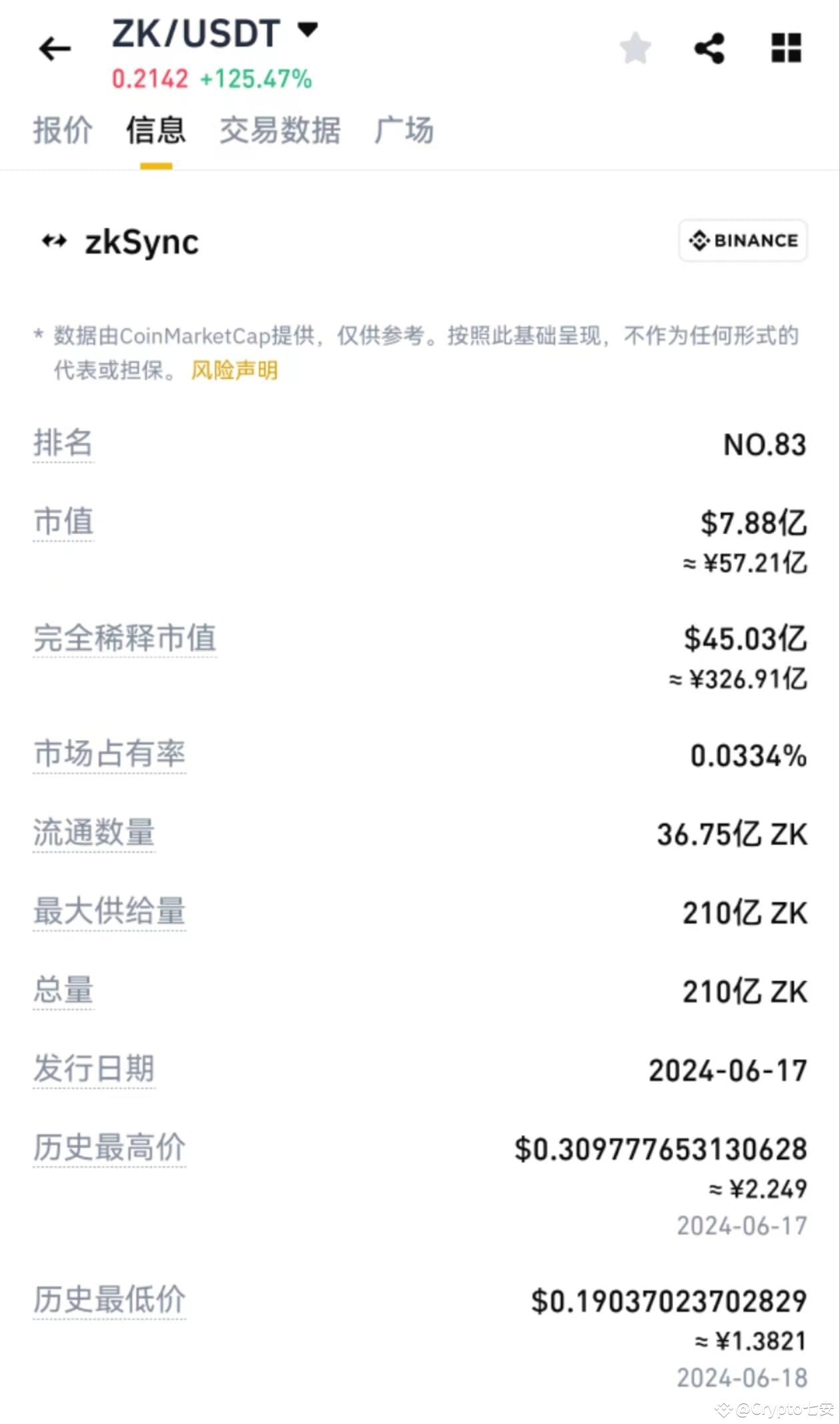Share this token page using share icon
The height and width of the screenshot is (1424, 840).
(709, 47)
